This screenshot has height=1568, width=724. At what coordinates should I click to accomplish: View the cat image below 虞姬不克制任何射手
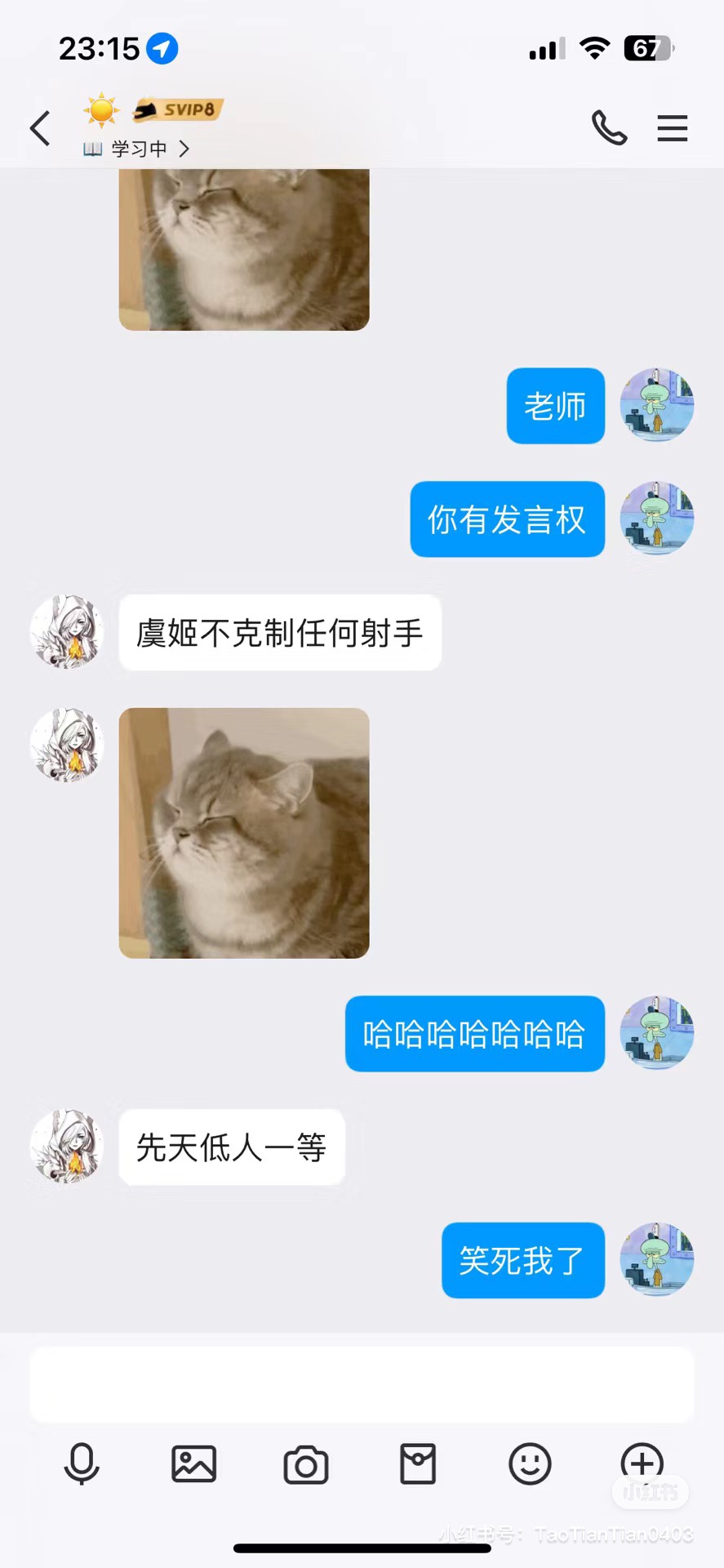(244, 833)
